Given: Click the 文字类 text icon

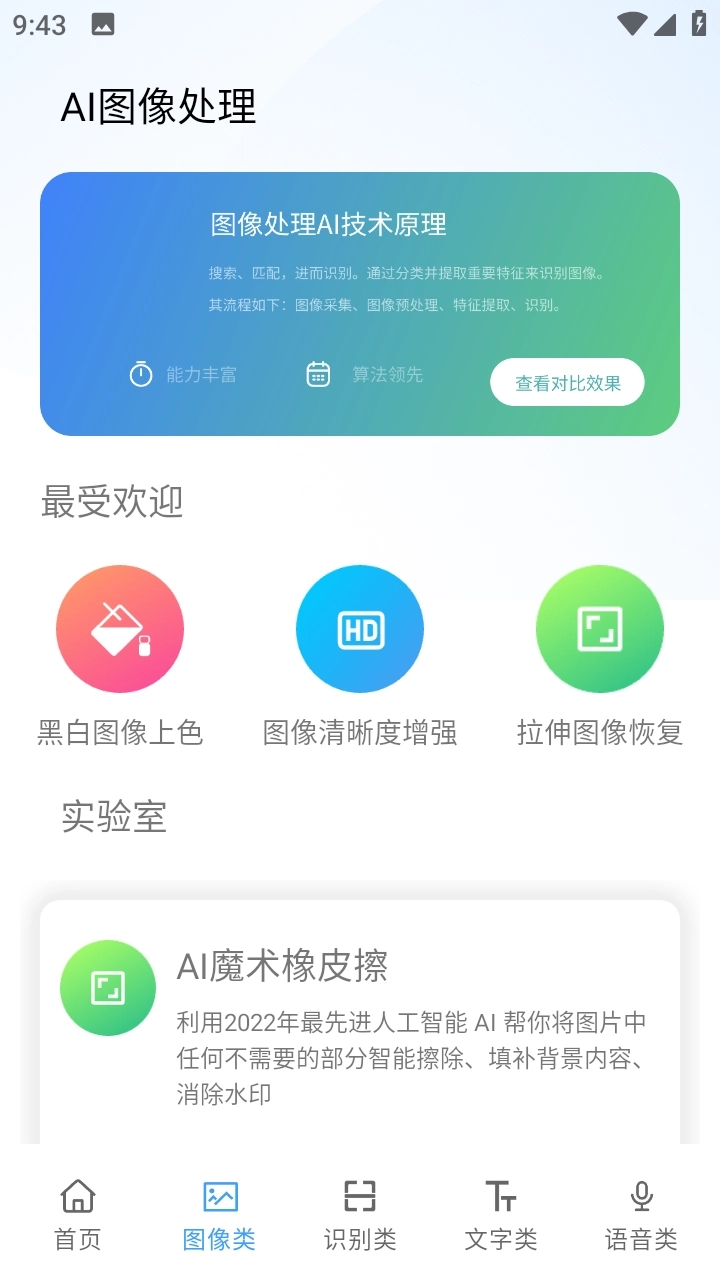Looking at the screenshot, I should [500, 1196].
